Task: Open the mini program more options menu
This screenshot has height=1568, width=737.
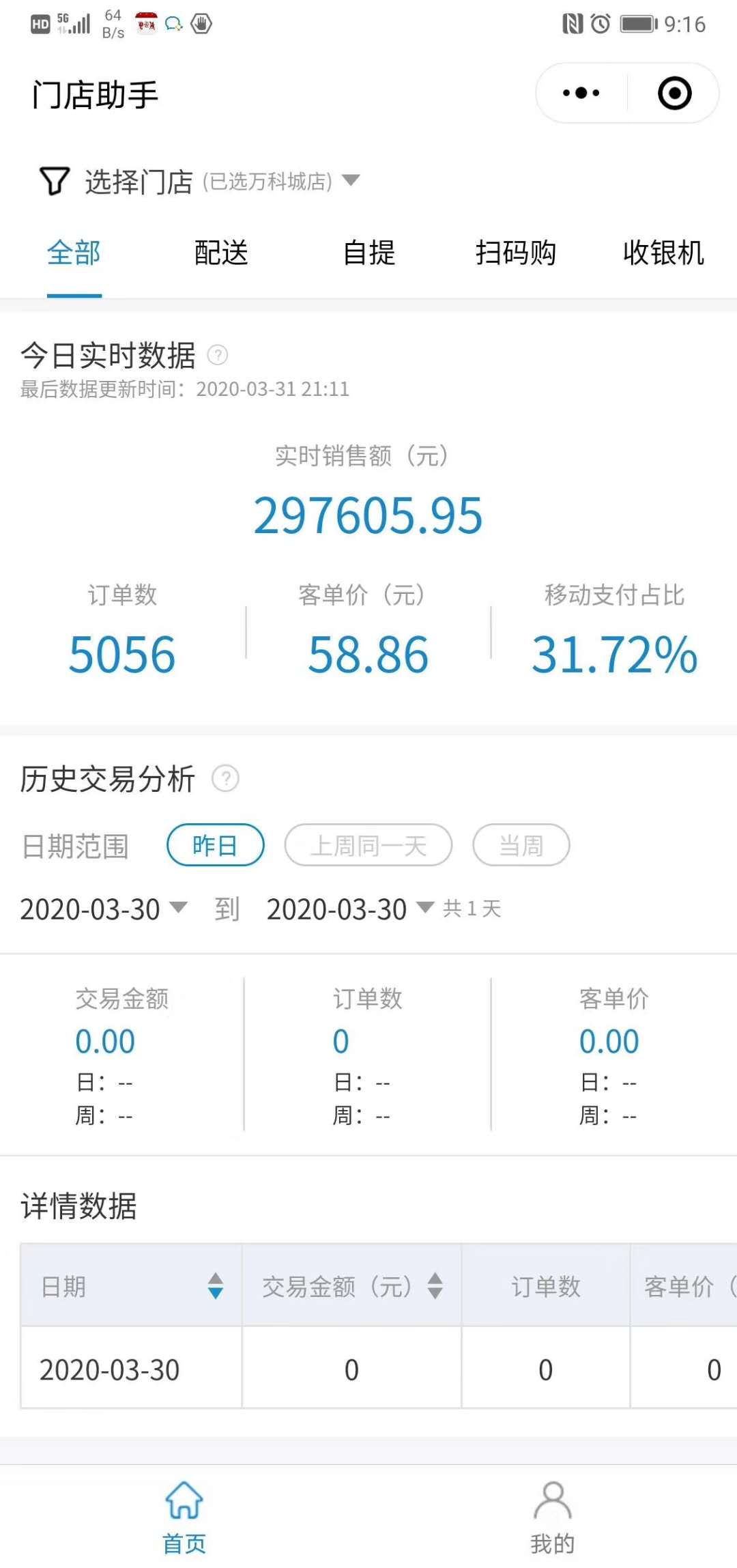Action: tap(581, 93)
